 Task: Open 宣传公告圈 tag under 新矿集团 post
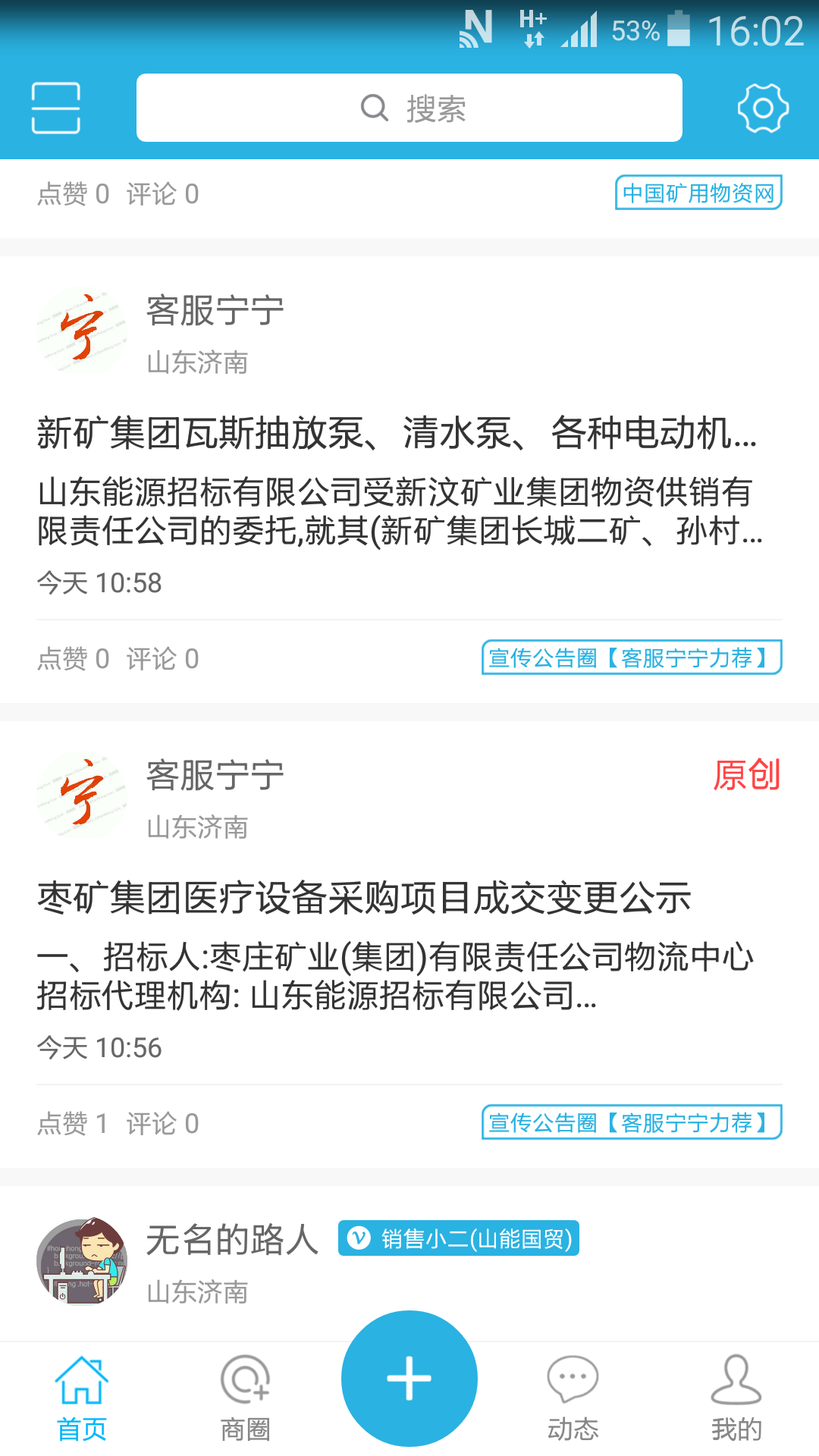(x=631, y=658)
